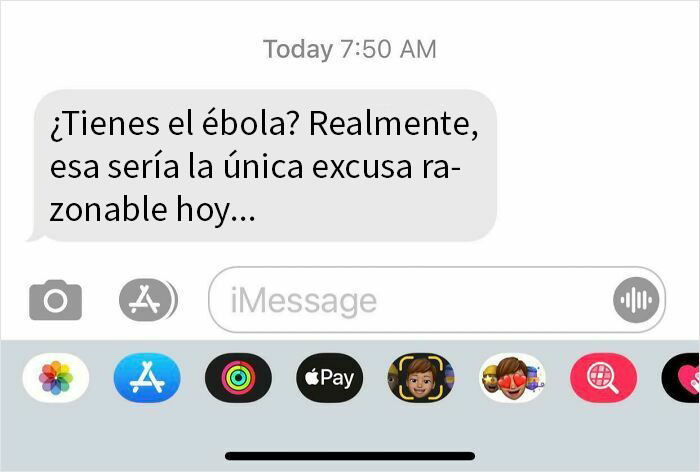Open Memoji stickers
This screenshot has width=700, height=472.
[x=512, y=378]
